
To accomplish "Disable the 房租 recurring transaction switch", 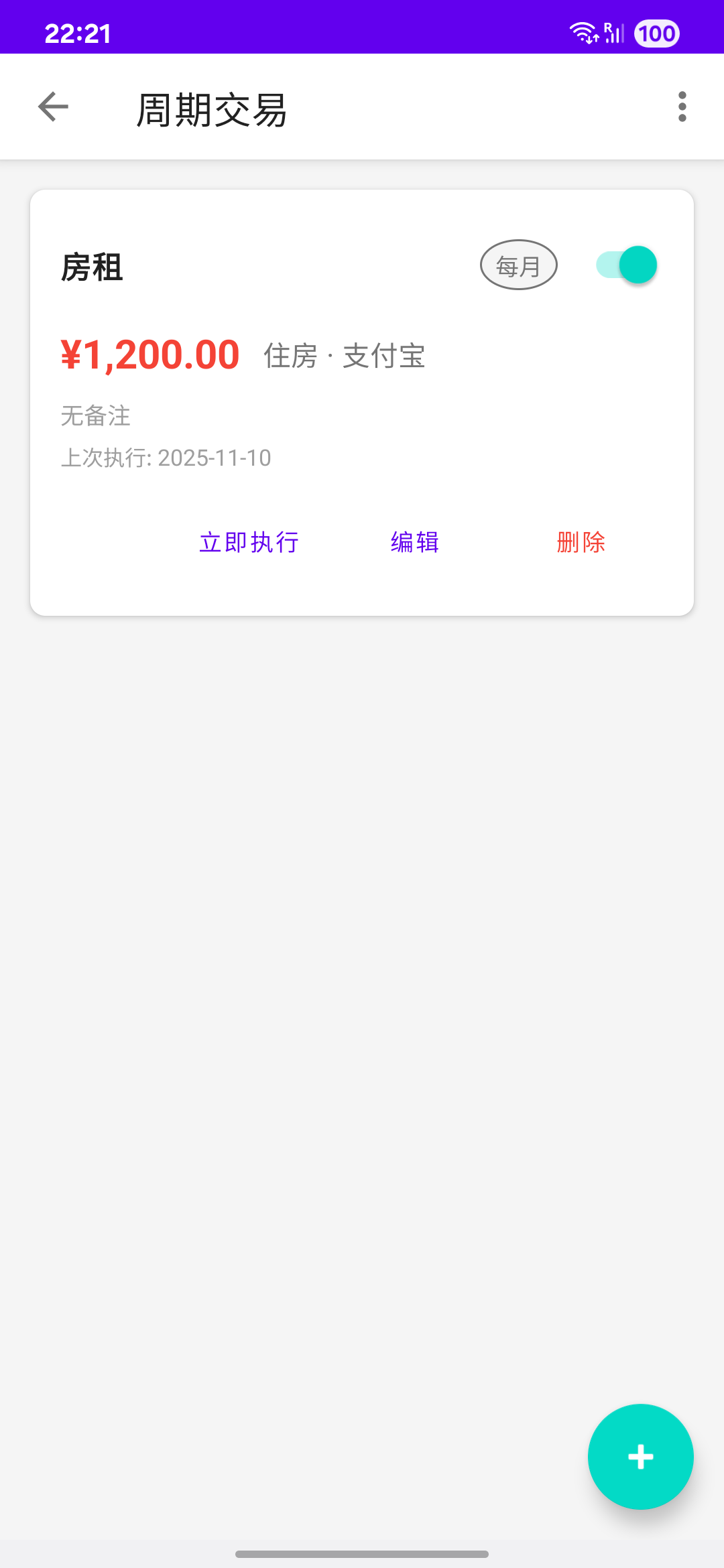I will coord(626,265).
